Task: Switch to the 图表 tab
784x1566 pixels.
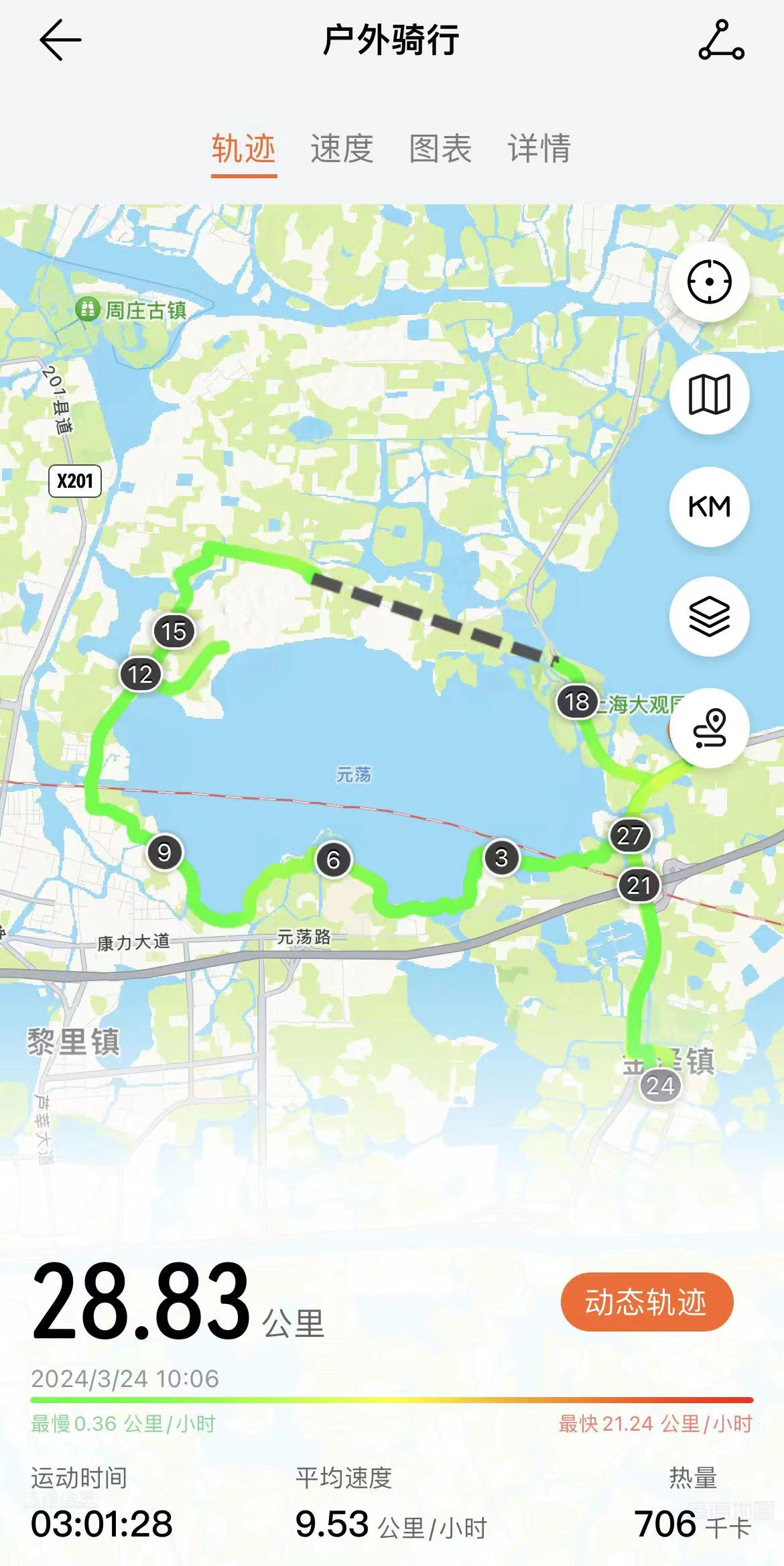Action: (x=440, y=149)
